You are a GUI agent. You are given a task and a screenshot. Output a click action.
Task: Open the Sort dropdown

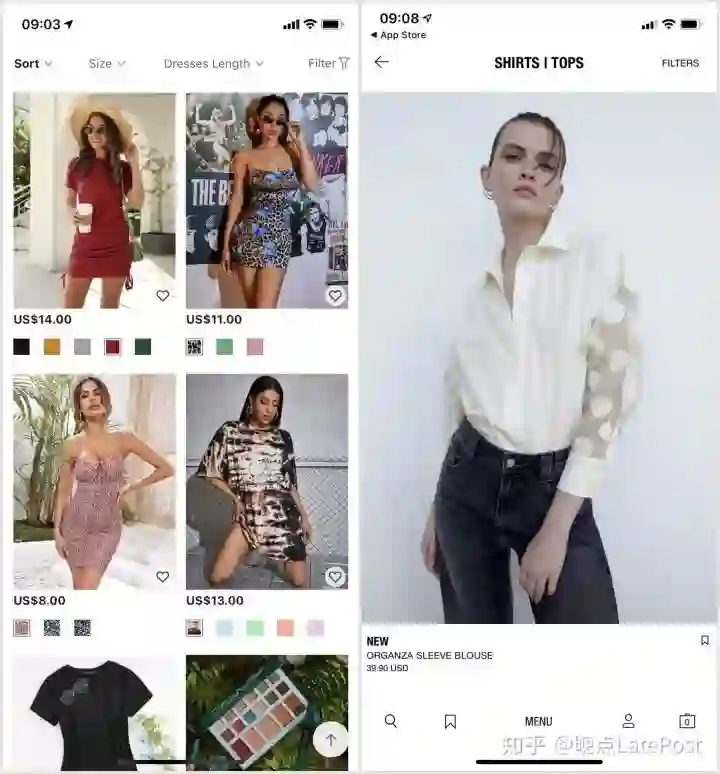[x=33, y=63]
